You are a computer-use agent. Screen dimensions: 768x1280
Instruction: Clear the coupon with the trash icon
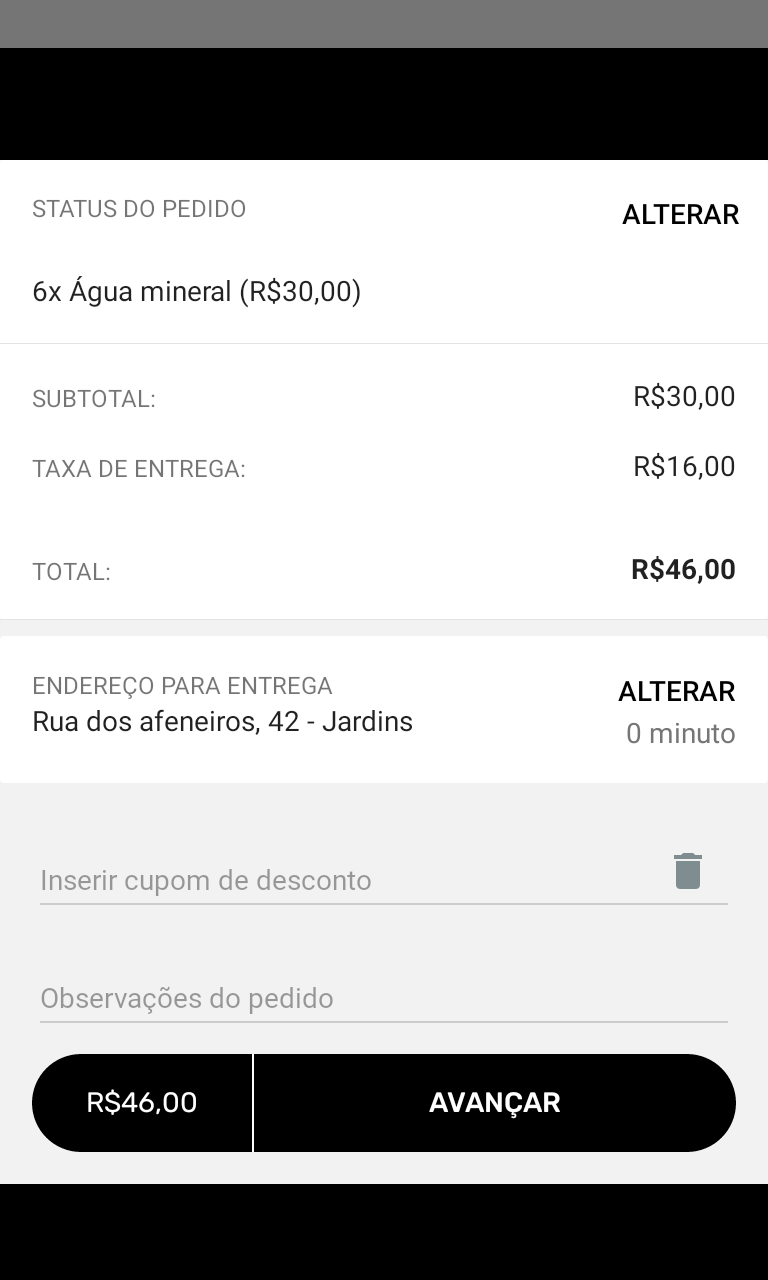(688, 871)
